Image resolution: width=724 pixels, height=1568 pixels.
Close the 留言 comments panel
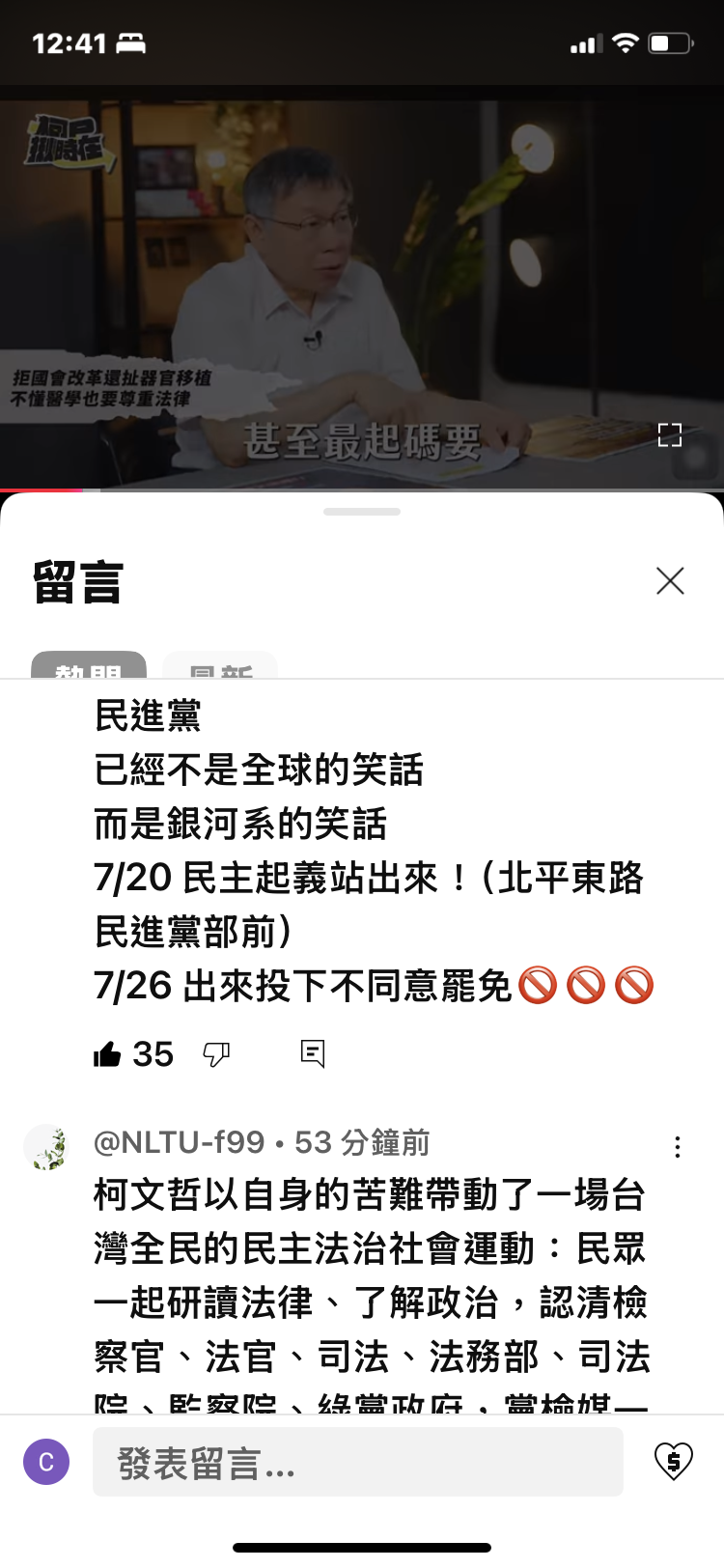click(x=670, y=581)
